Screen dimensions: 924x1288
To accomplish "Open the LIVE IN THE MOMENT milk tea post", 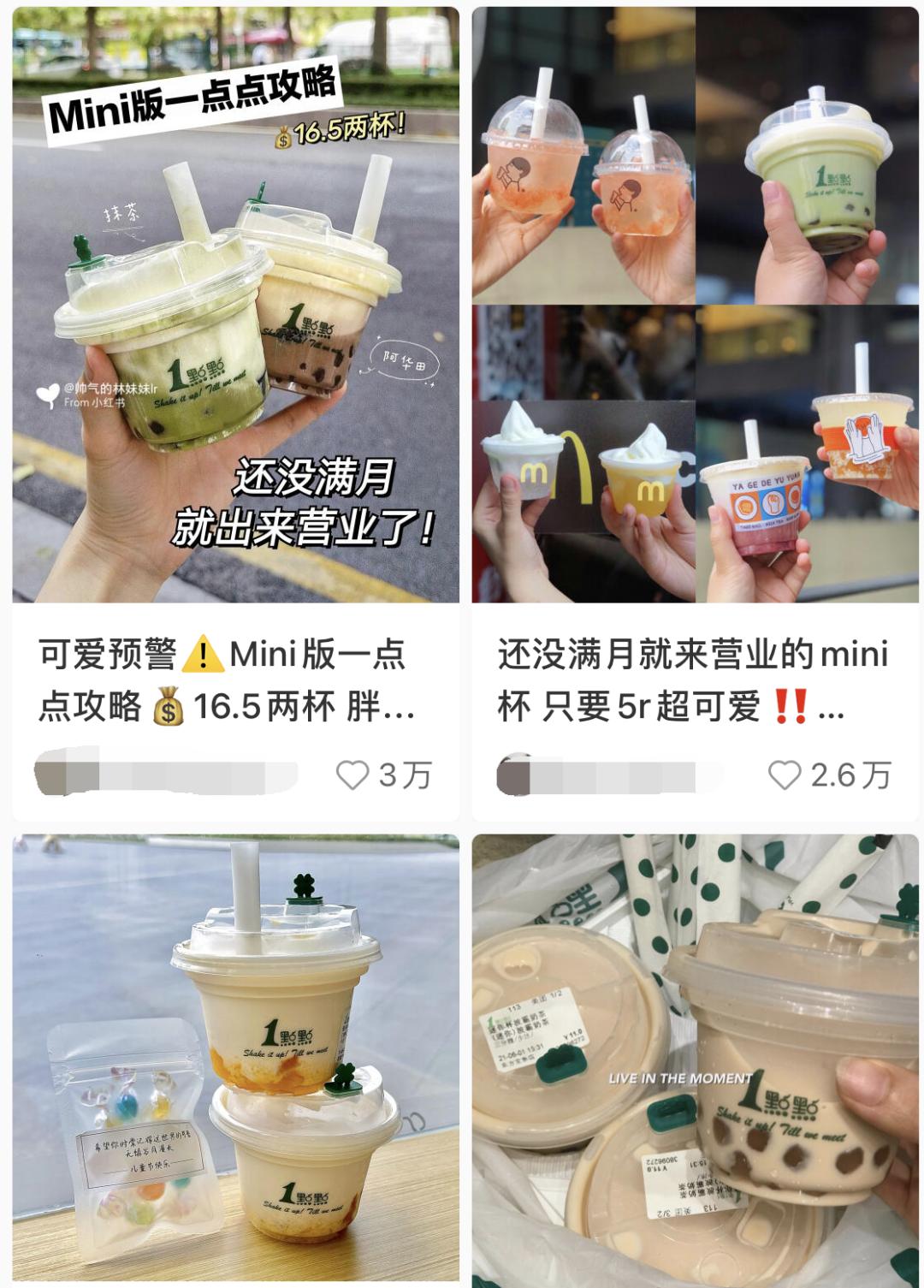I will click(695, 1061).
